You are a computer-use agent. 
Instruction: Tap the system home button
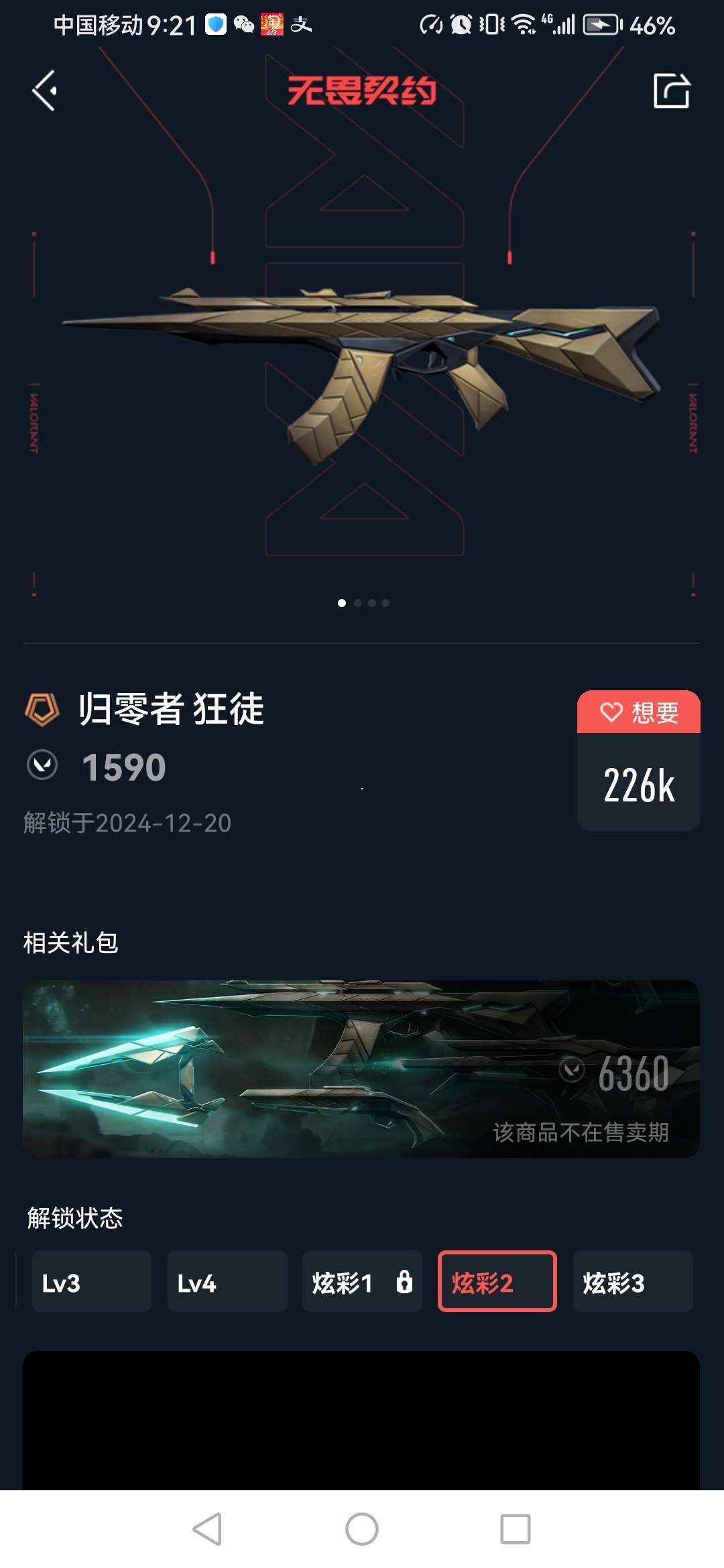362,1529
